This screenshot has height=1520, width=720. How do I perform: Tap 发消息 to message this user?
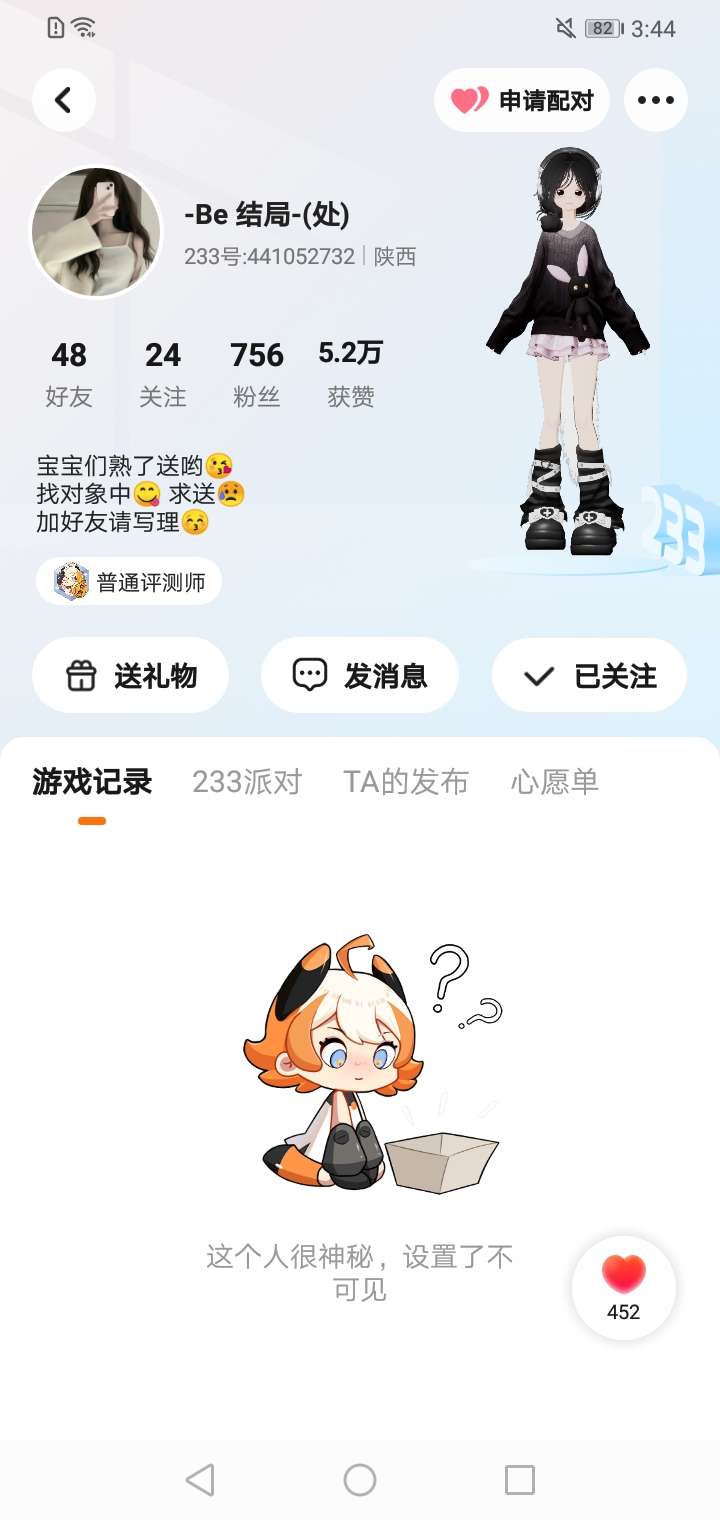(360, 676)
